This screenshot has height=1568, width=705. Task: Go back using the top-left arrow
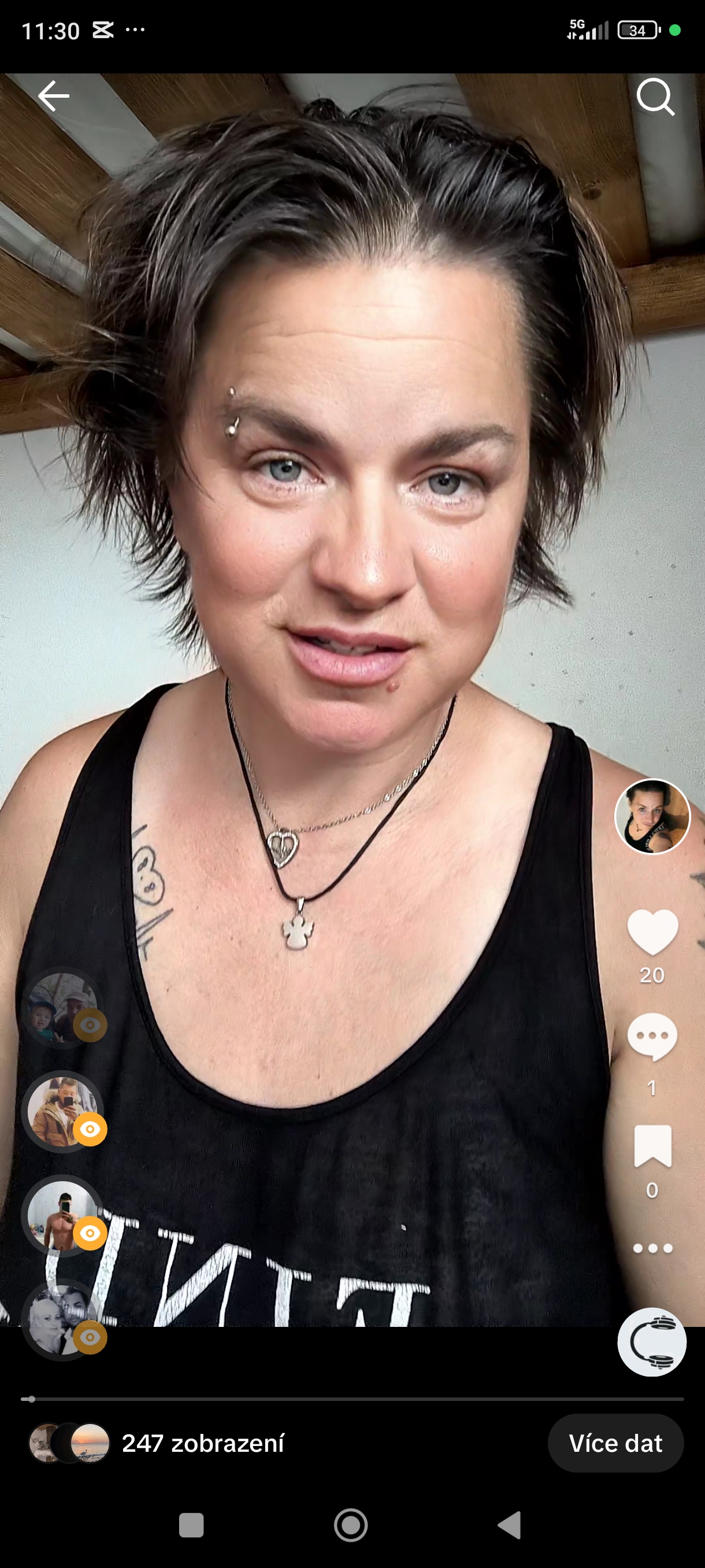(x=53, y=96)
